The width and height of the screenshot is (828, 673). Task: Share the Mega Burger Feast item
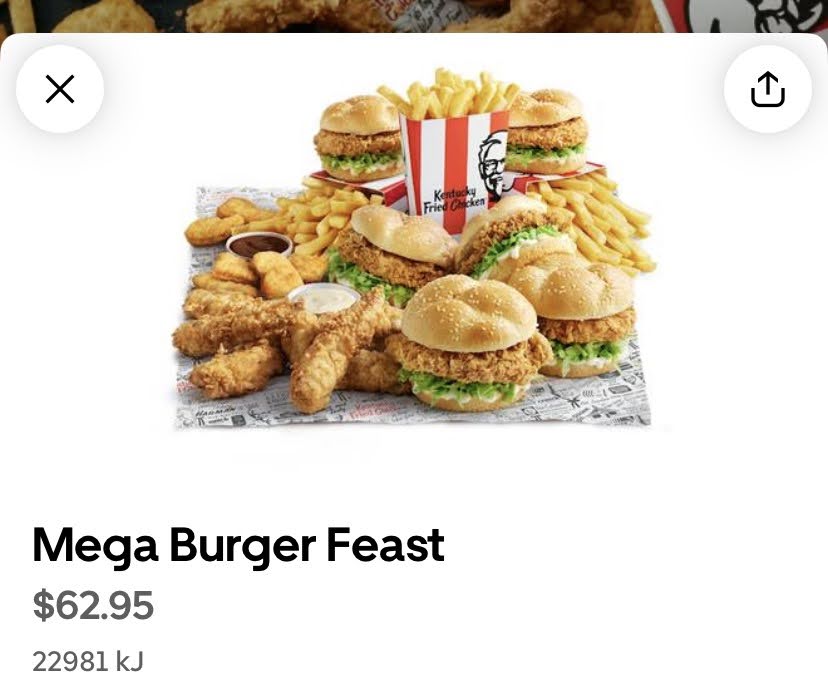[767, 90]
